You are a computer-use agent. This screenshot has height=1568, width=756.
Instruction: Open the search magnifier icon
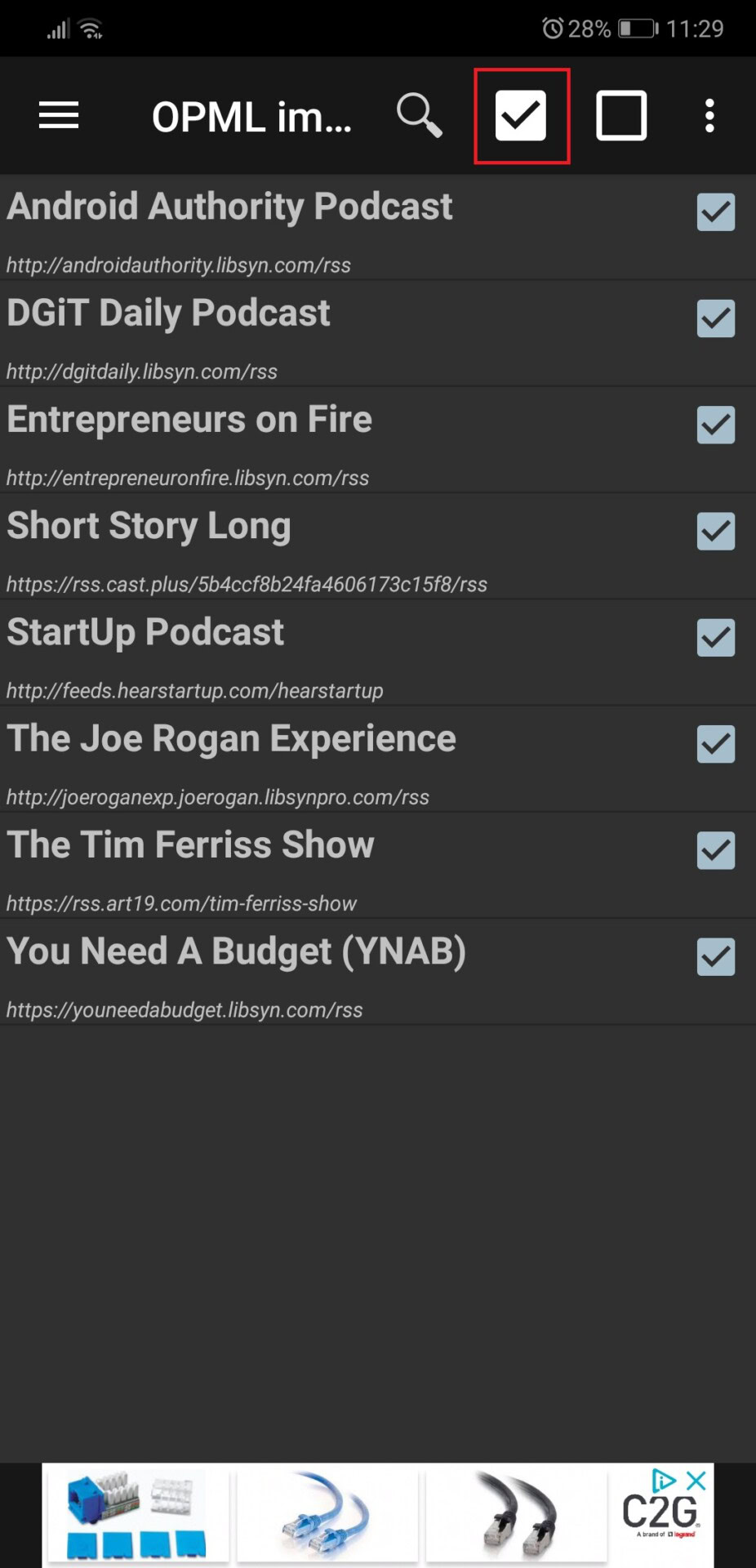[419, 115]
